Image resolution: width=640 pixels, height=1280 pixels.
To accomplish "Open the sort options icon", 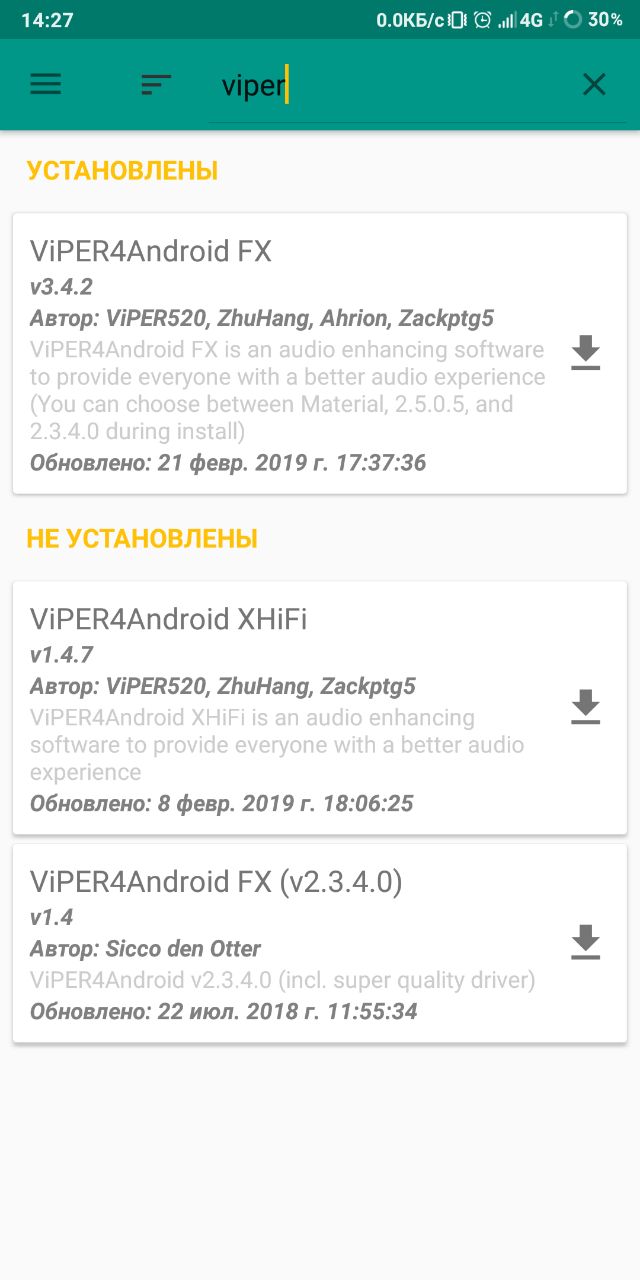I will 156,85.
